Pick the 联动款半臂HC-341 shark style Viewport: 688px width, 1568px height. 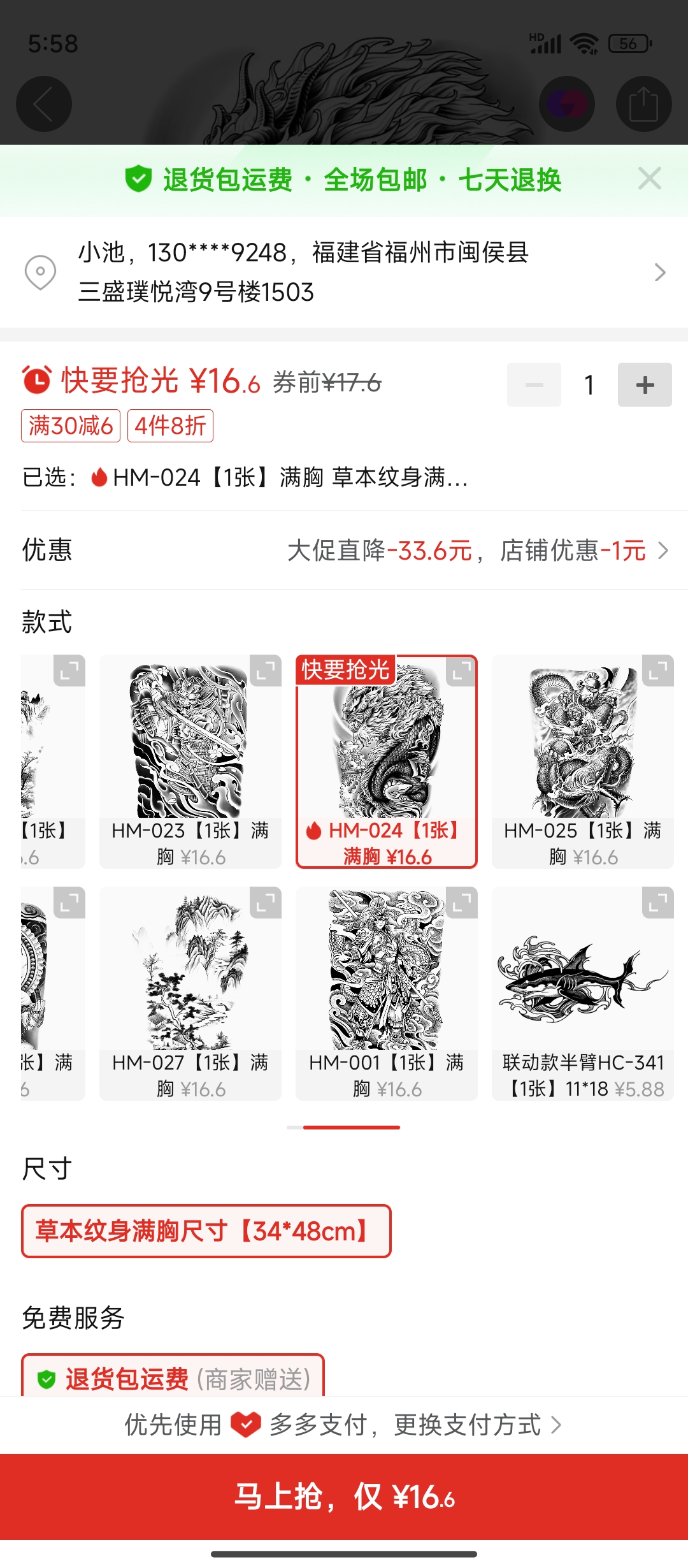click(582, 993)
